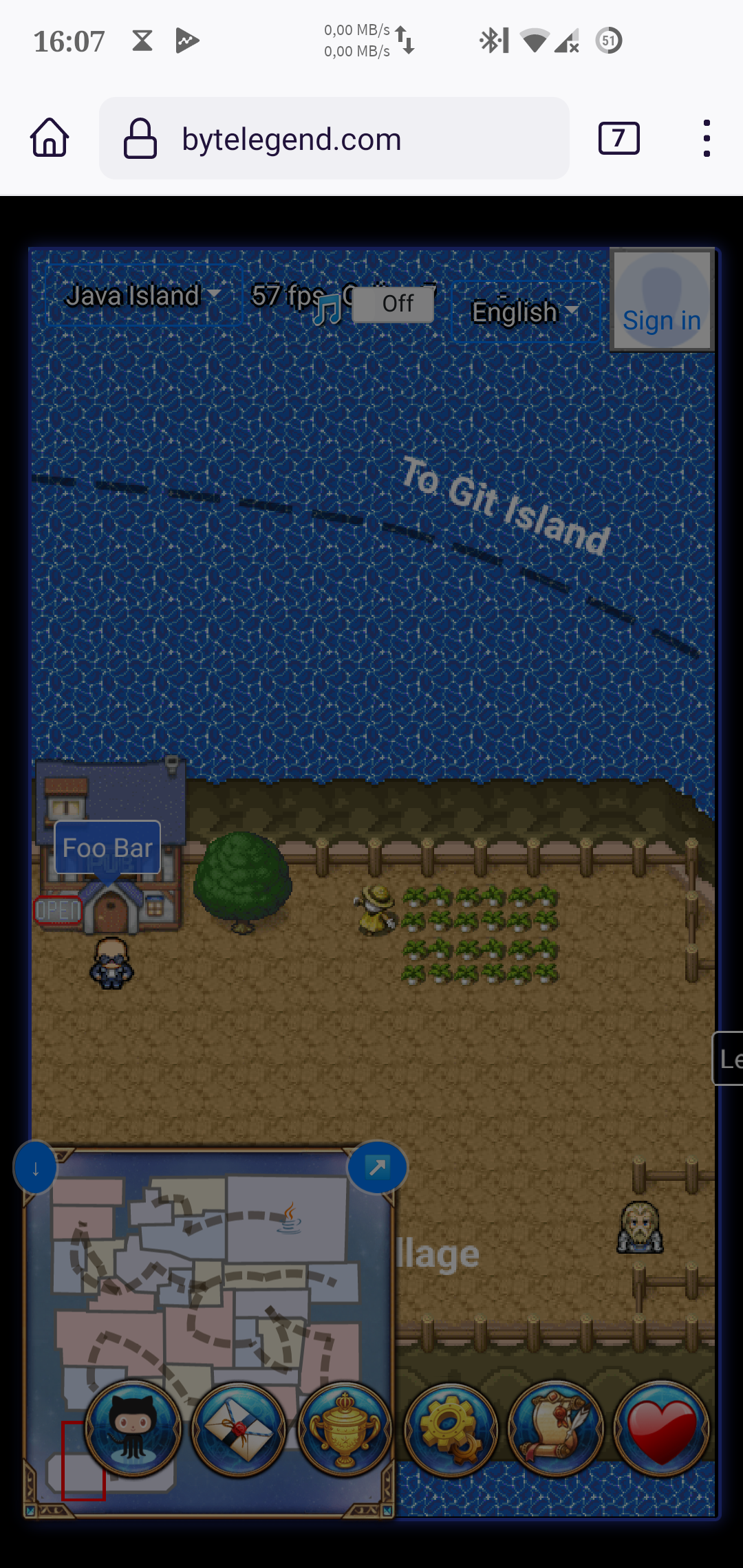This screenshot has height=1568, width=743.
Task: Enlarge the minimap with the arrow icon
Action: [378, 1167]
